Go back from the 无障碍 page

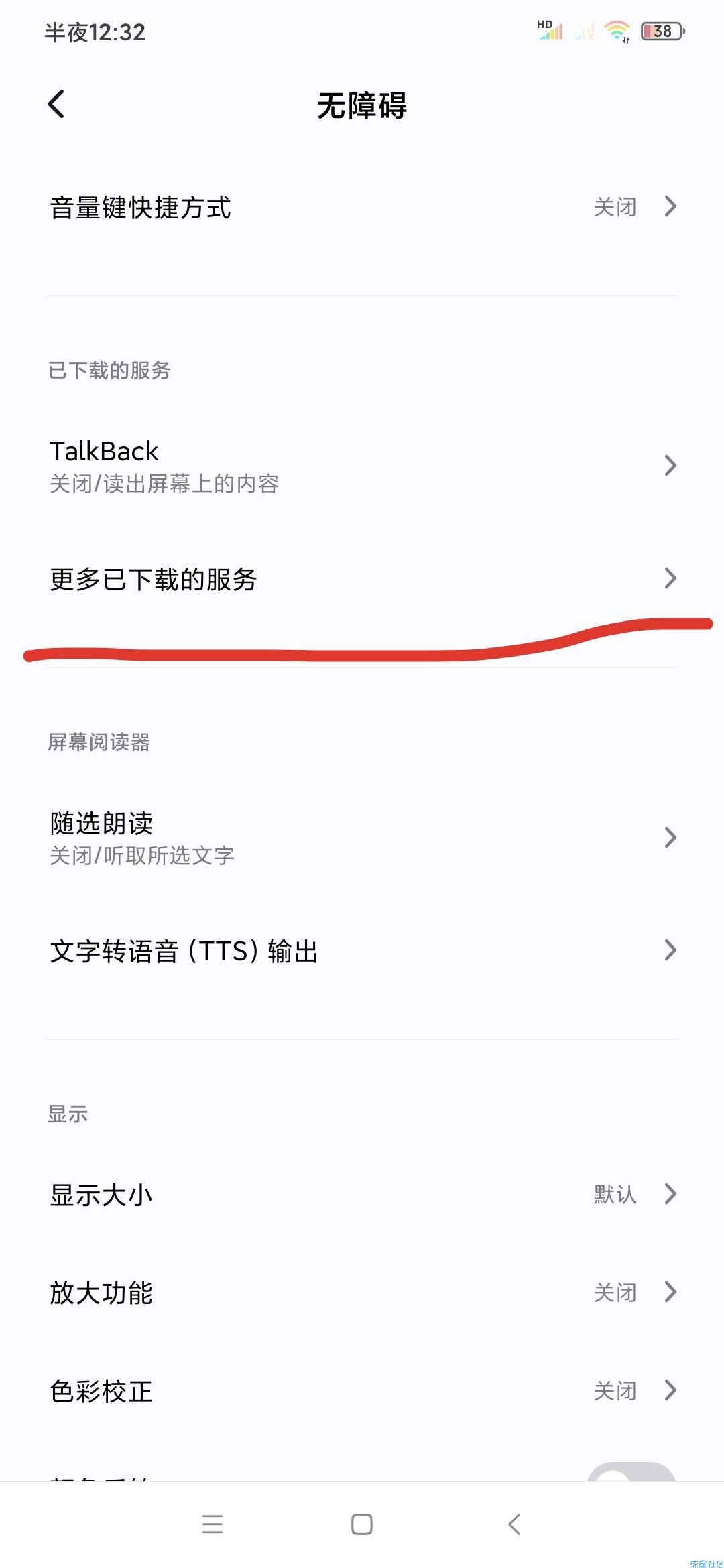click(x=57, y=105)
